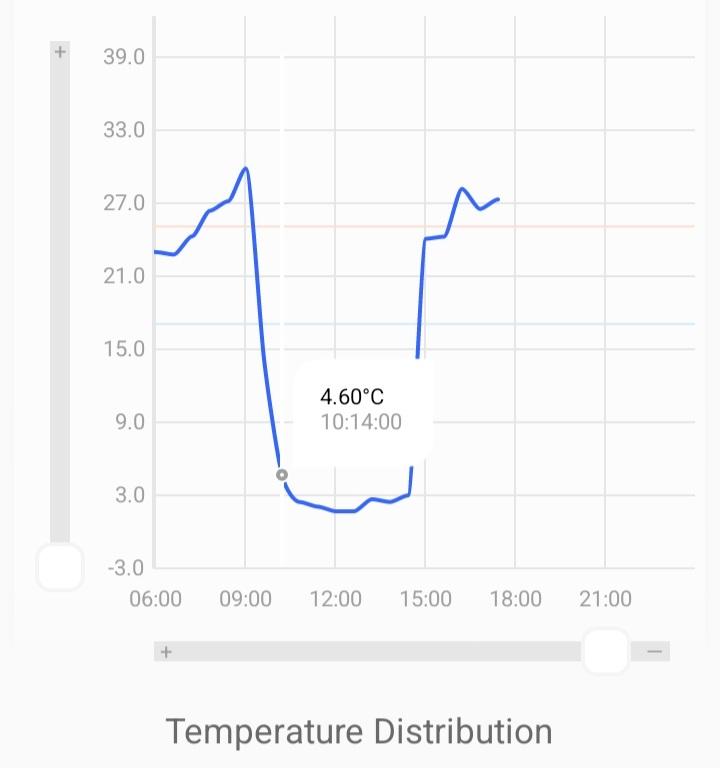Tap the minus on the horizontal time slider
The height and width of the screenshot is (768, 720).
point(654,652)
